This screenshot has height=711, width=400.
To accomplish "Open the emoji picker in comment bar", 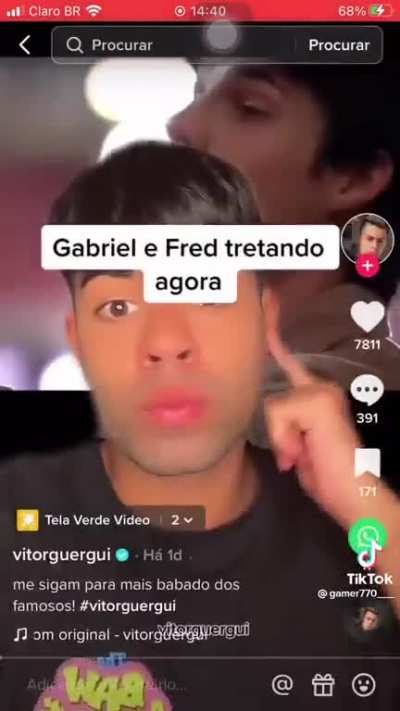I will (364, 684).
